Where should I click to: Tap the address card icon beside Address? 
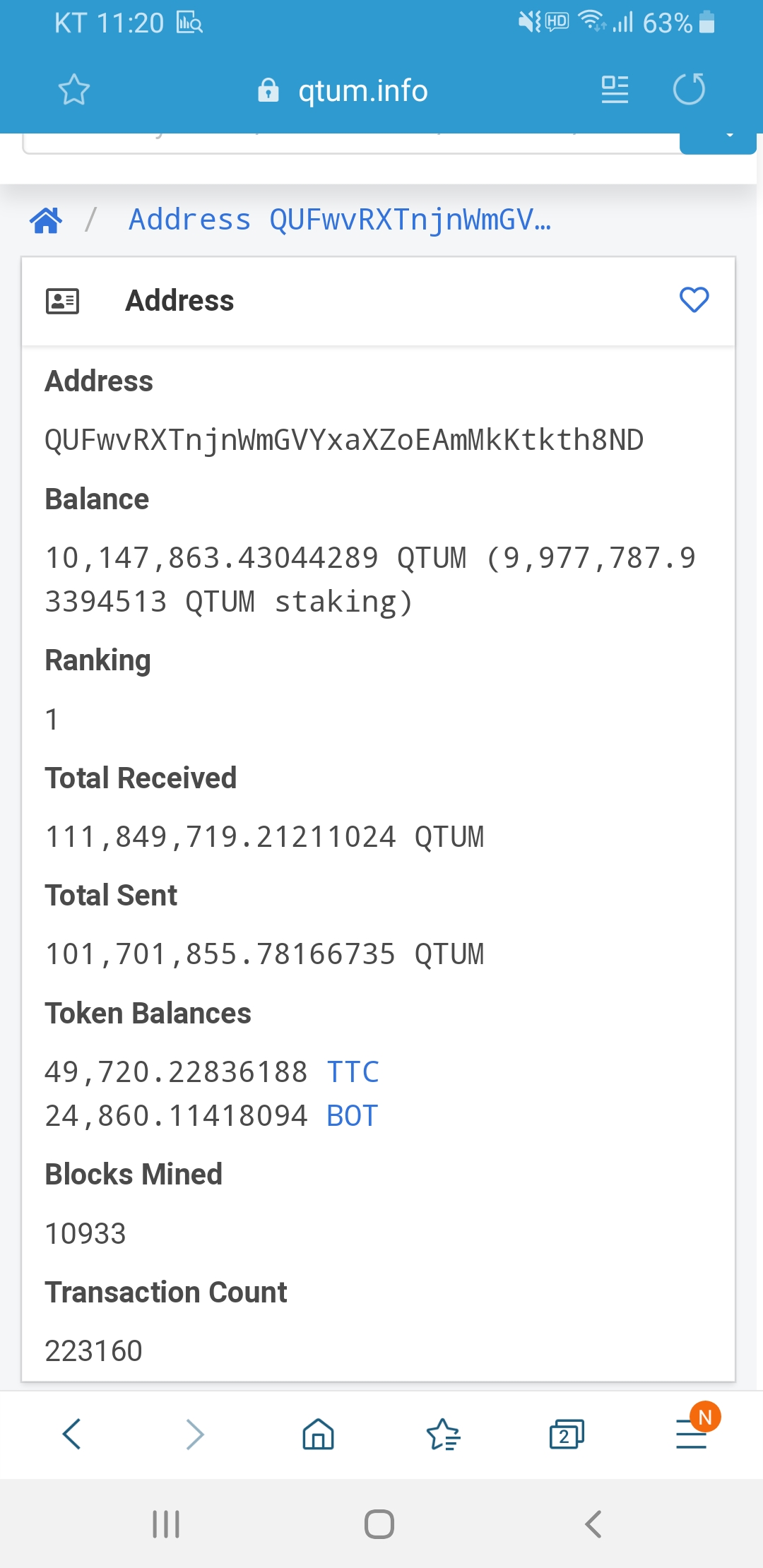[x=62, y=300]
